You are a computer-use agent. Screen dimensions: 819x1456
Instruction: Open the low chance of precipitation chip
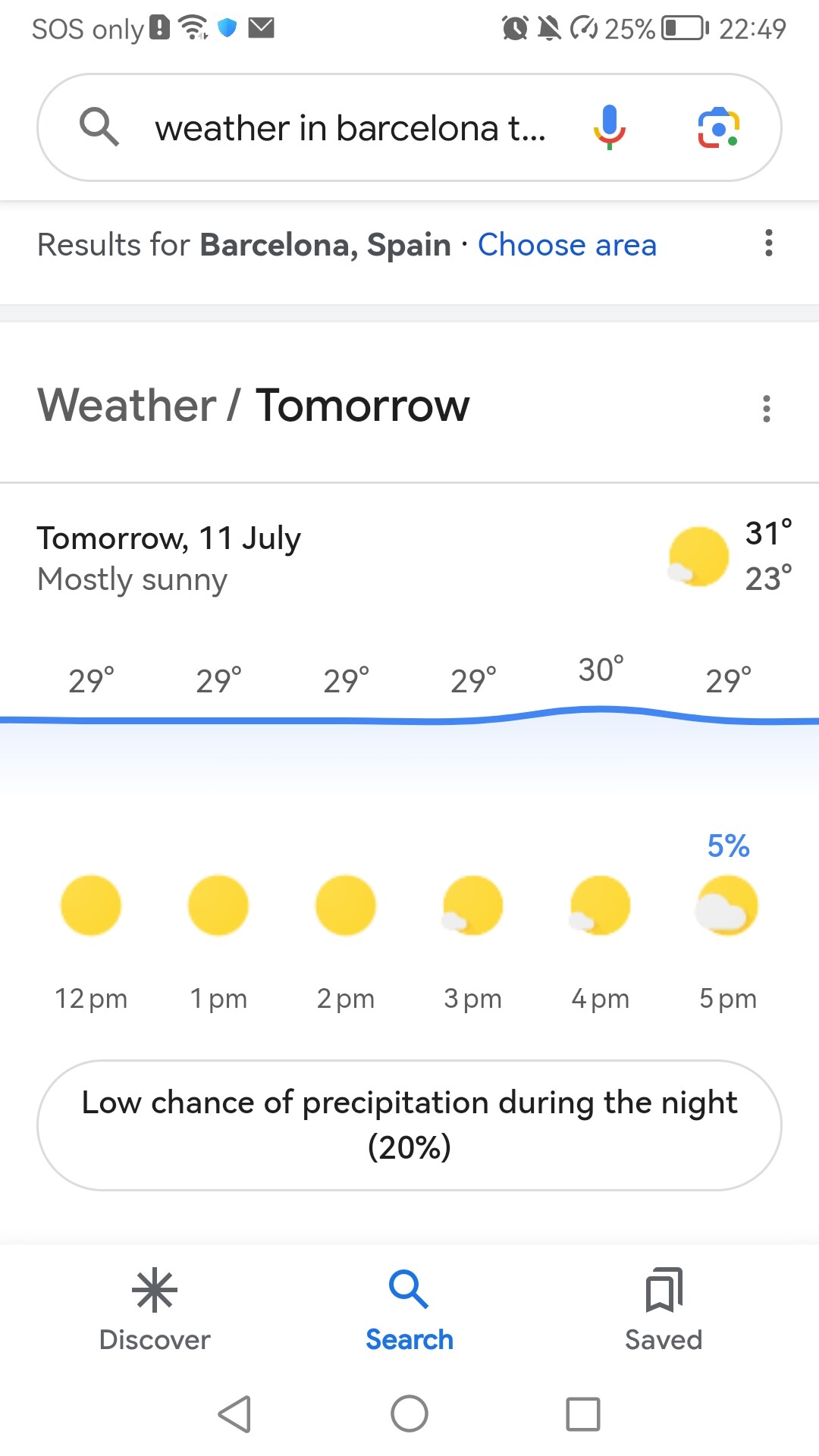click(409, 1125)
